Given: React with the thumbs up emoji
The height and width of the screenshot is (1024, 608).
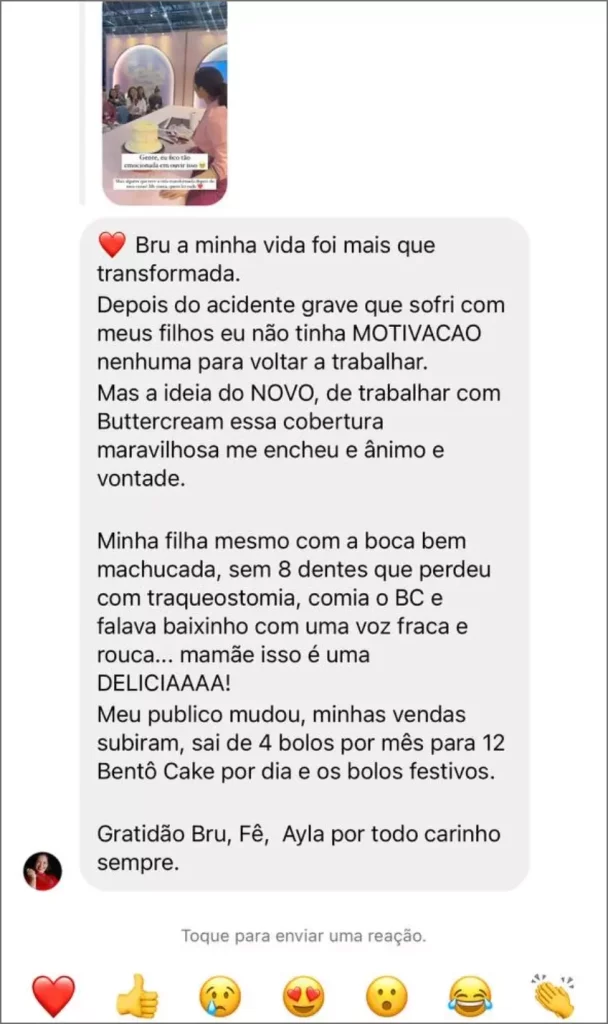Looking at the screenshot, I should (137, 996).
